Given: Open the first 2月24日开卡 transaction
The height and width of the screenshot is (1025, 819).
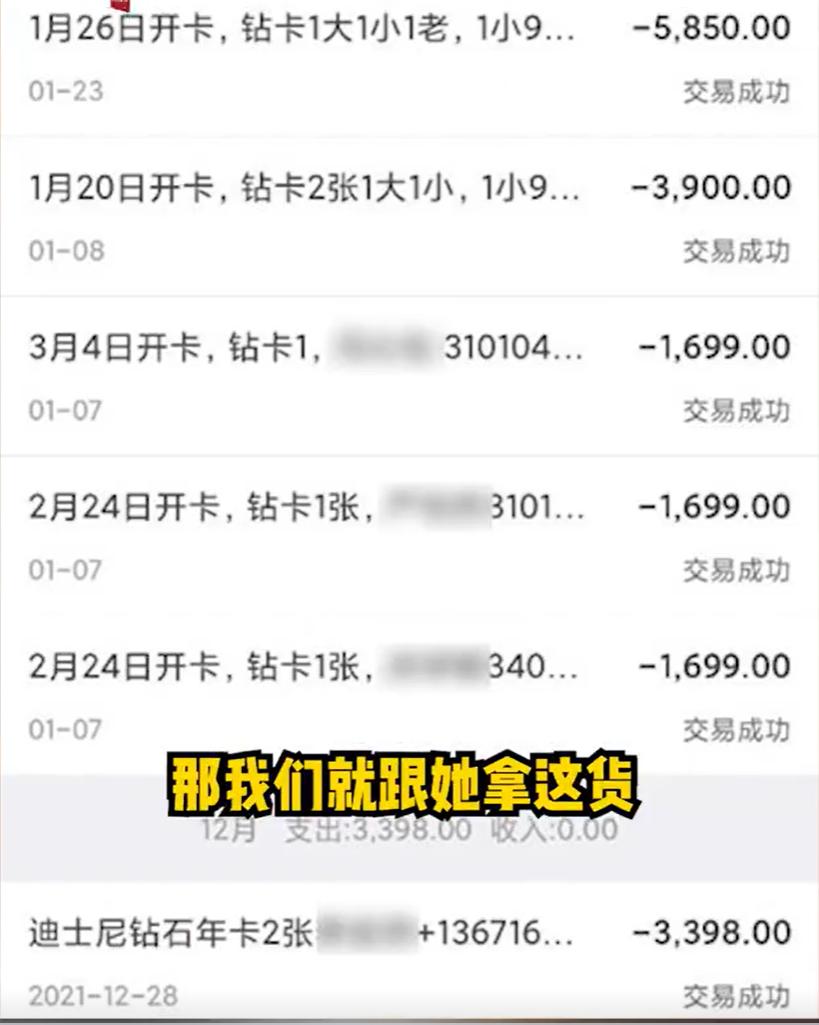Looking at the screenshot, I should 300,506.
